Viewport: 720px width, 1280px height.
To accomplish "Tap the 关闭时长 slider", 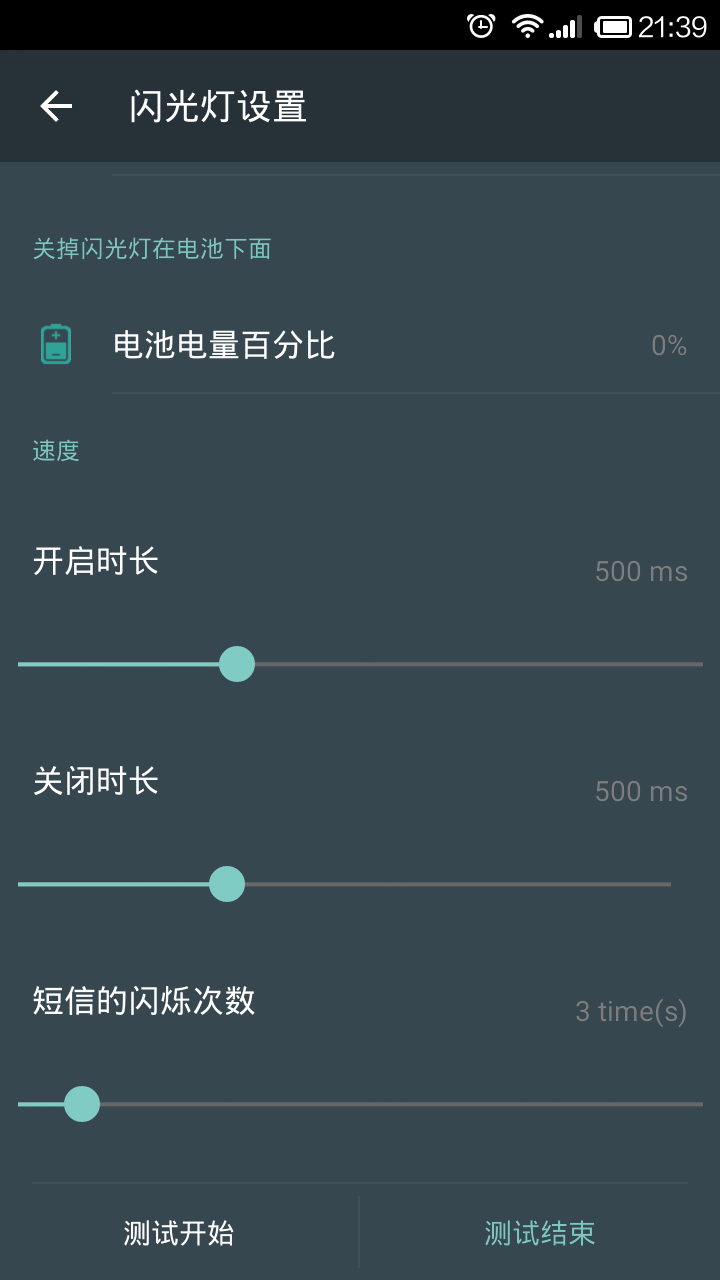I will (227, 884).
